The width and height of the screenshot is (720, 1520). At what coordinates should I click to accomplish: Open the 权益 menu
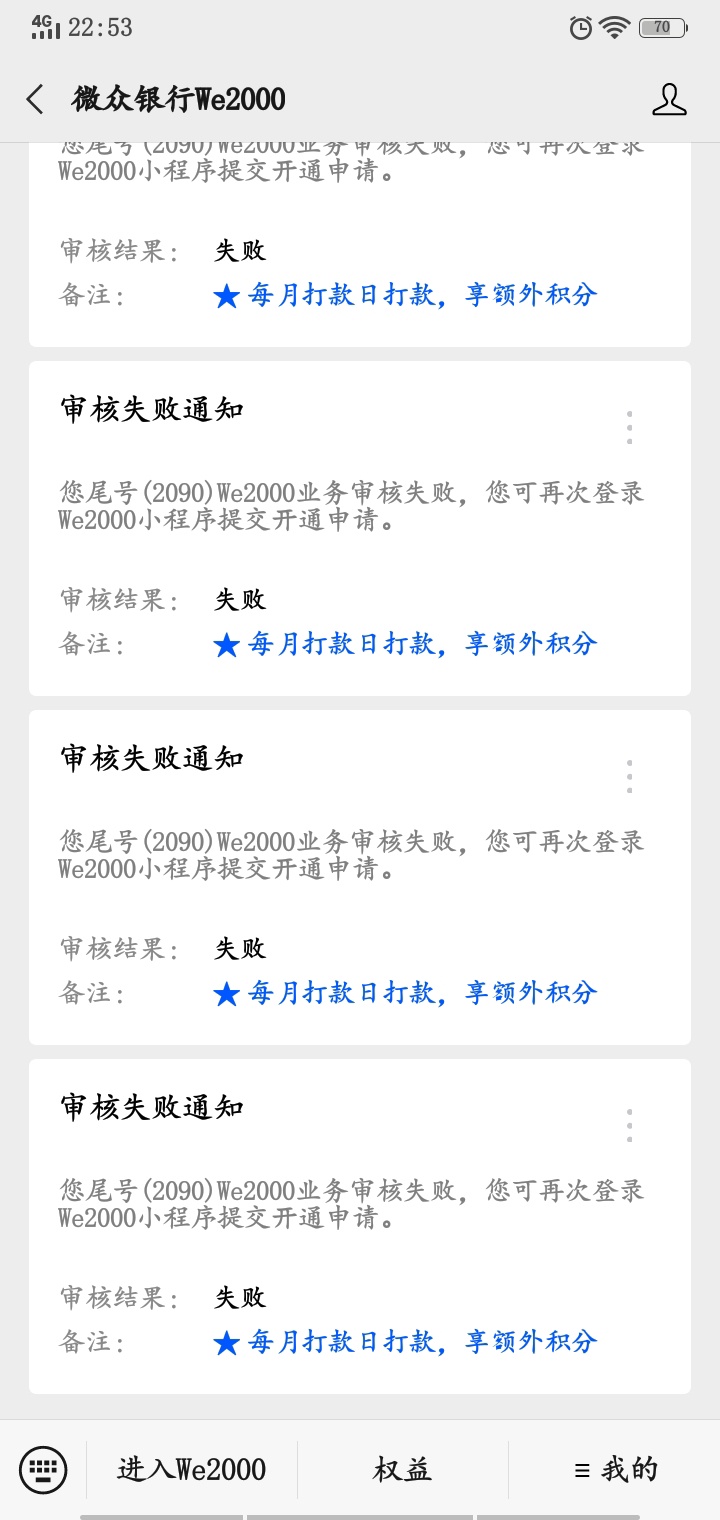tap(403, 1469)
